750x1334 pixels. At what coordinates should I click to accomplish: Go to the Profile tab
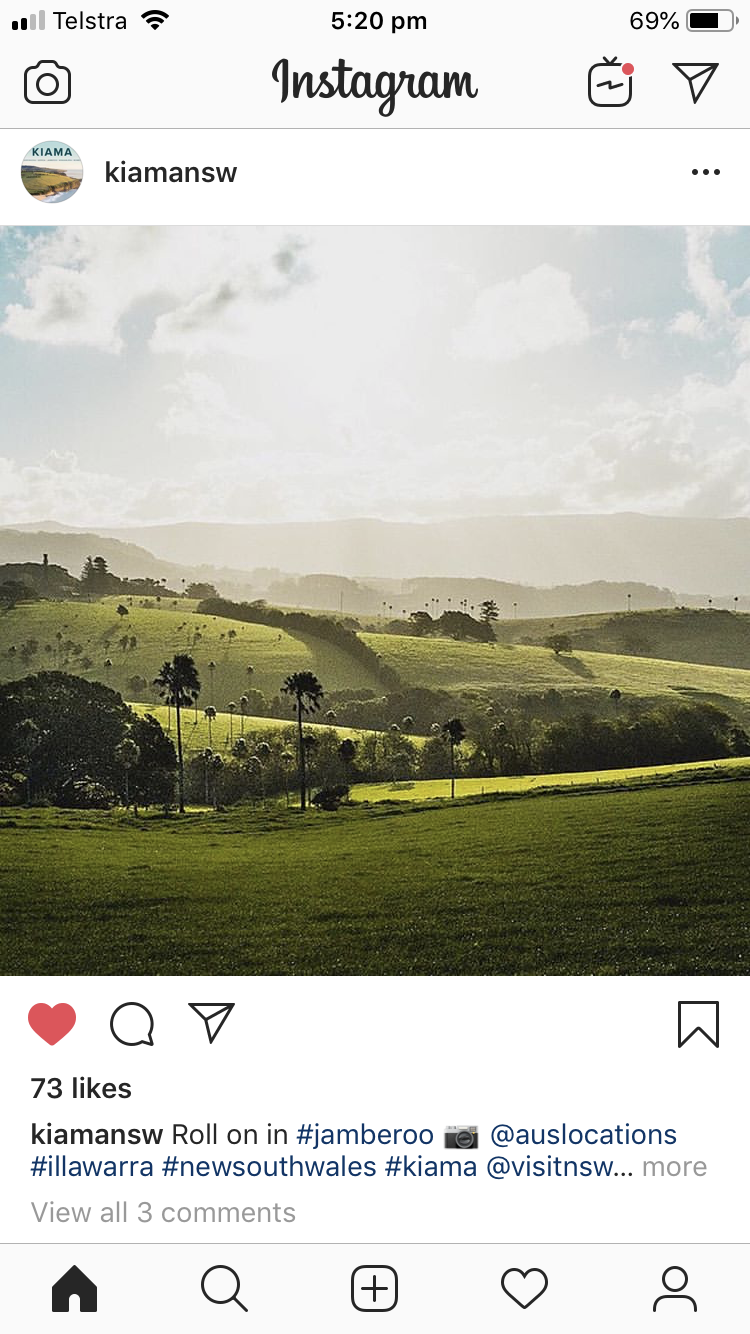[x=675, y=1289]
